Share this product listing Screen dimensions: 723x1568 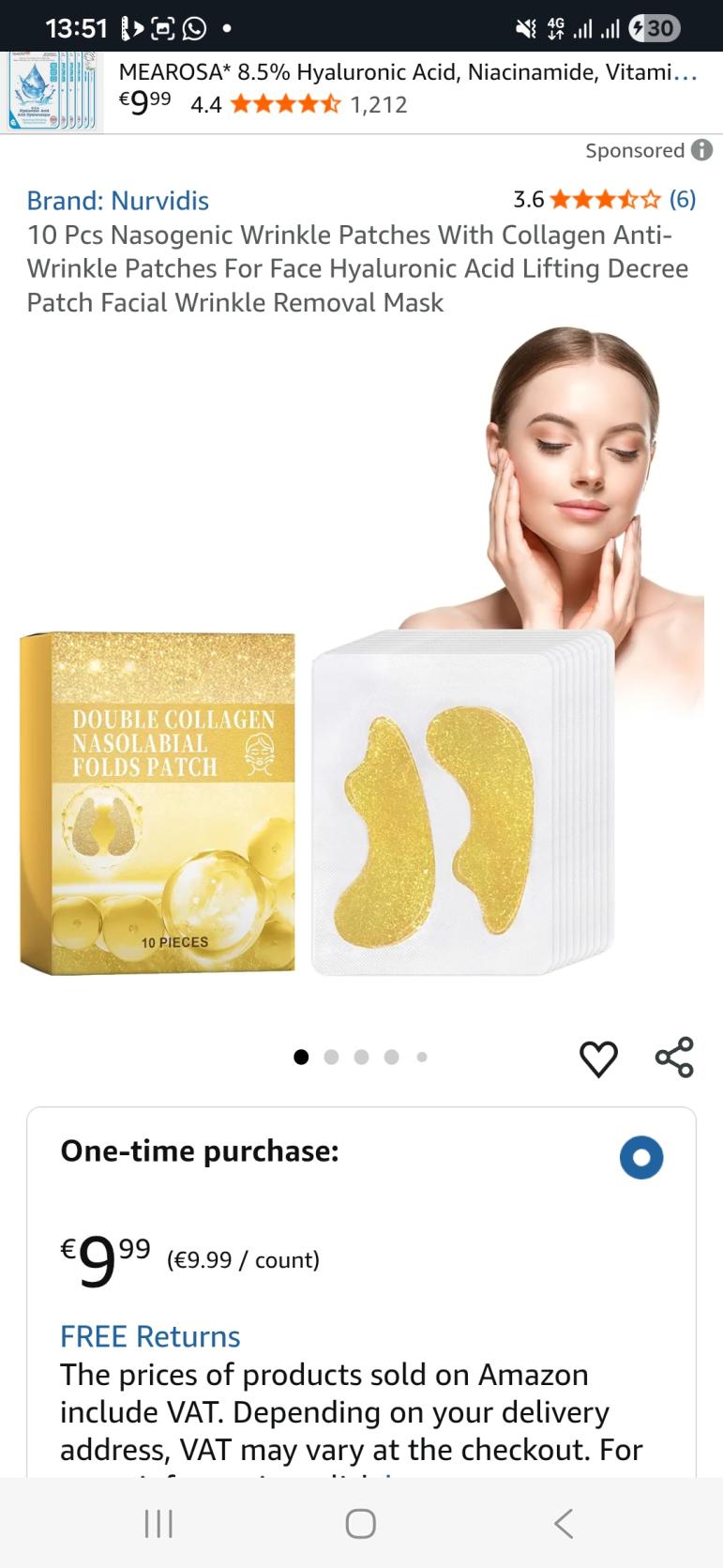point(674,1057)
